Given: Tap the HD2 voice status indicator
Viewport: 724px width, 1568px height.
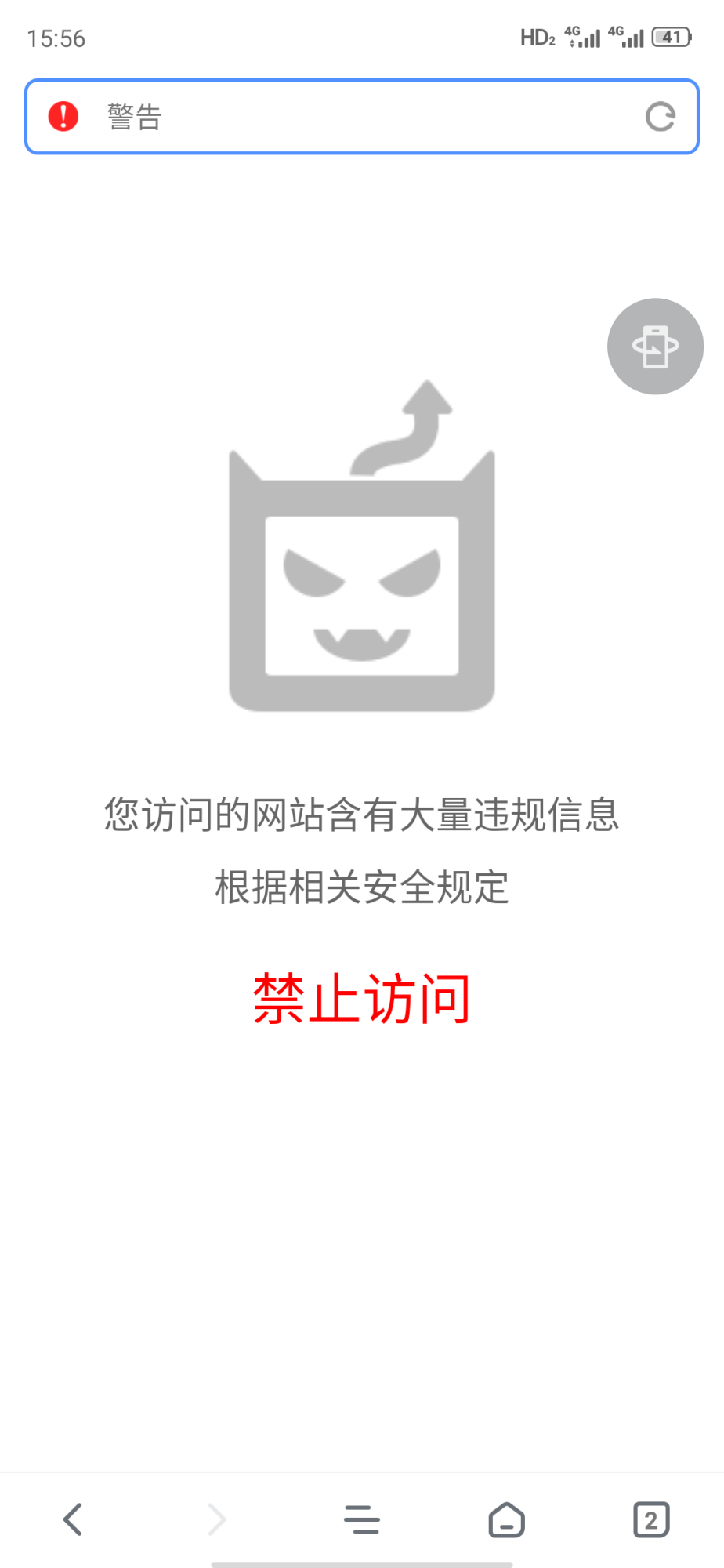Looking at the screenshot, I should pyautogui.click(x=536, y=37).
